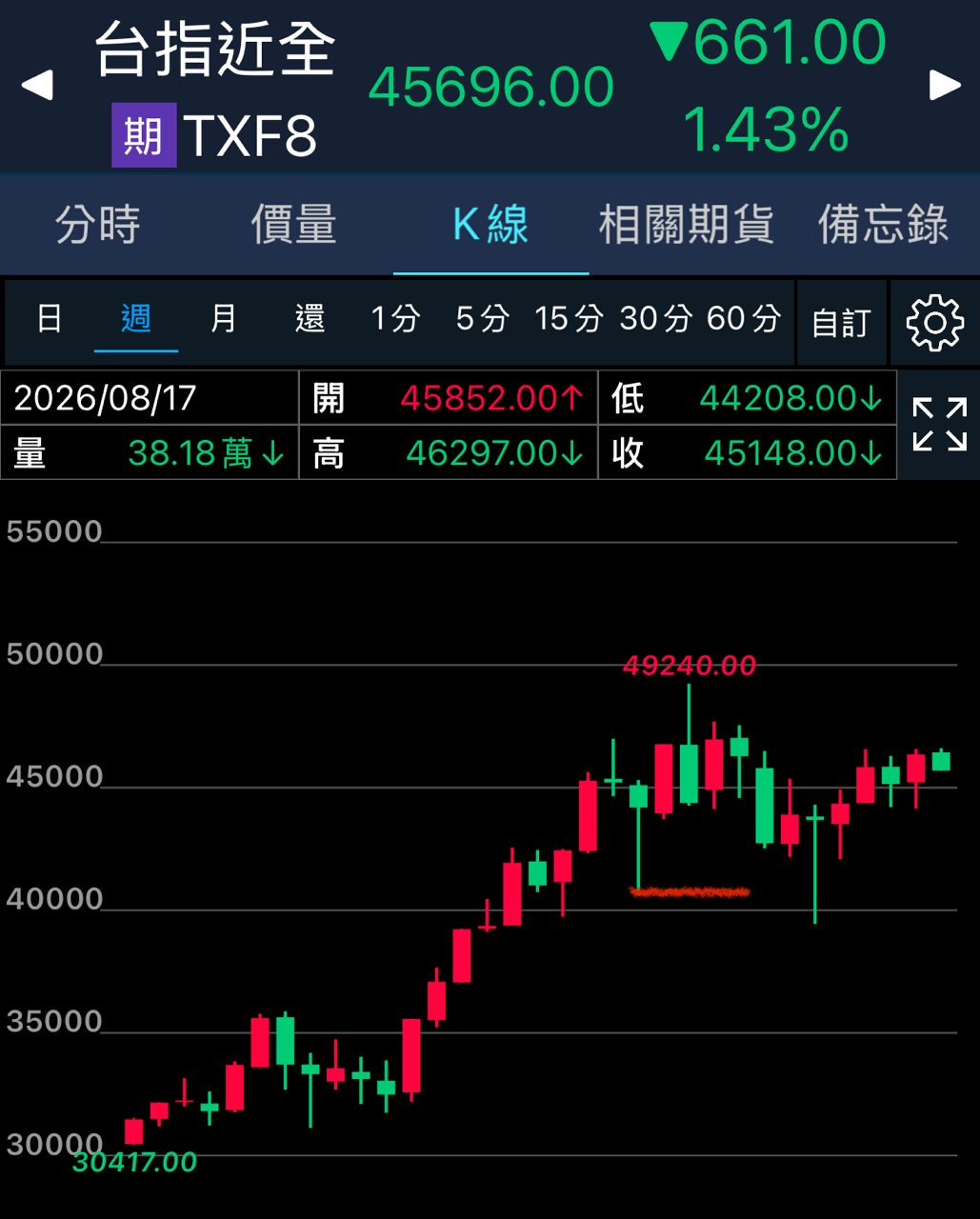Expand the chart to full screen
The image size is (980, 1219).
pos(940,425)
